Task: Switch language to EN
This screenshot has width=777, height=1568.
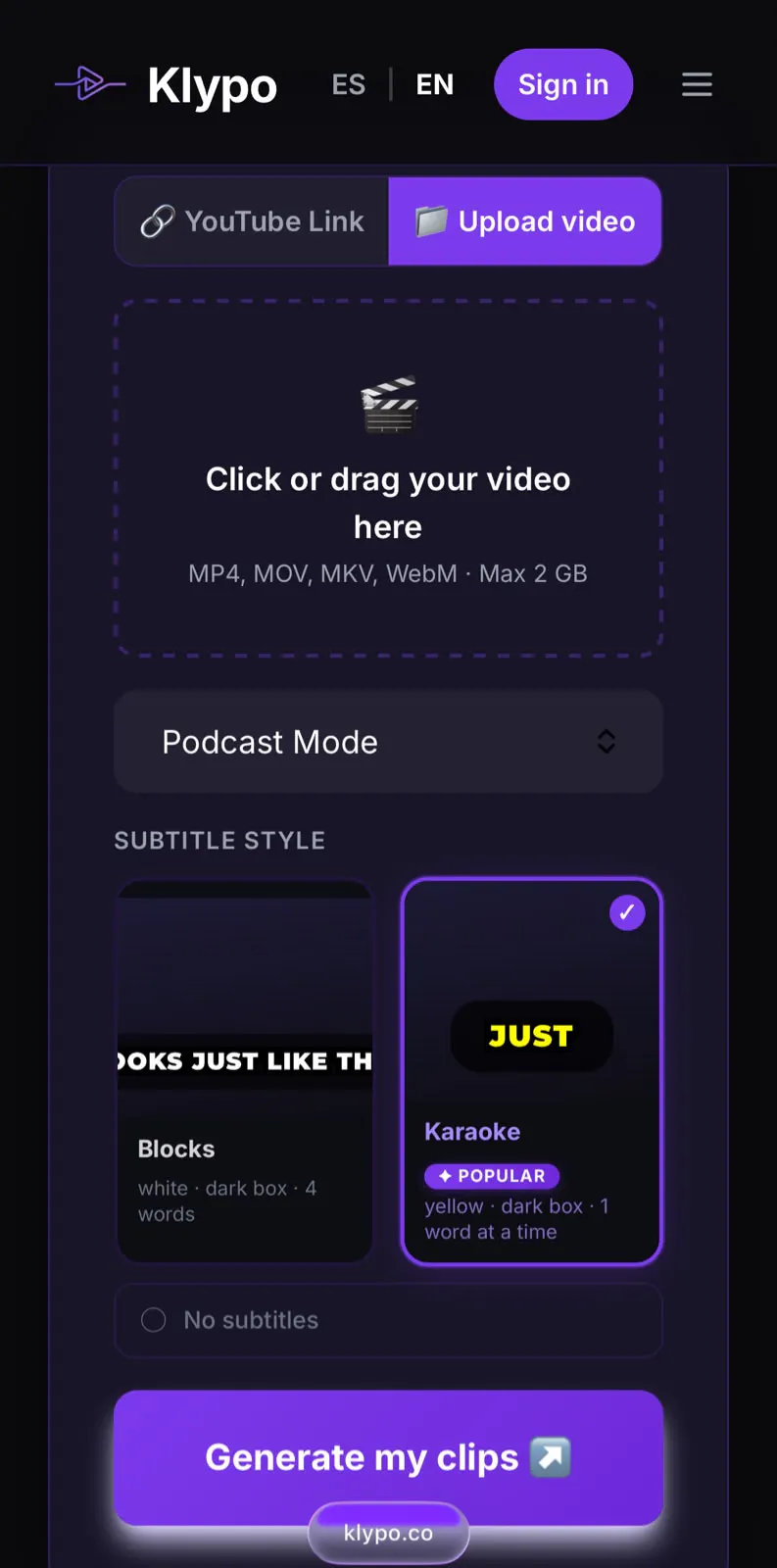Action: (x=434, y=85)
